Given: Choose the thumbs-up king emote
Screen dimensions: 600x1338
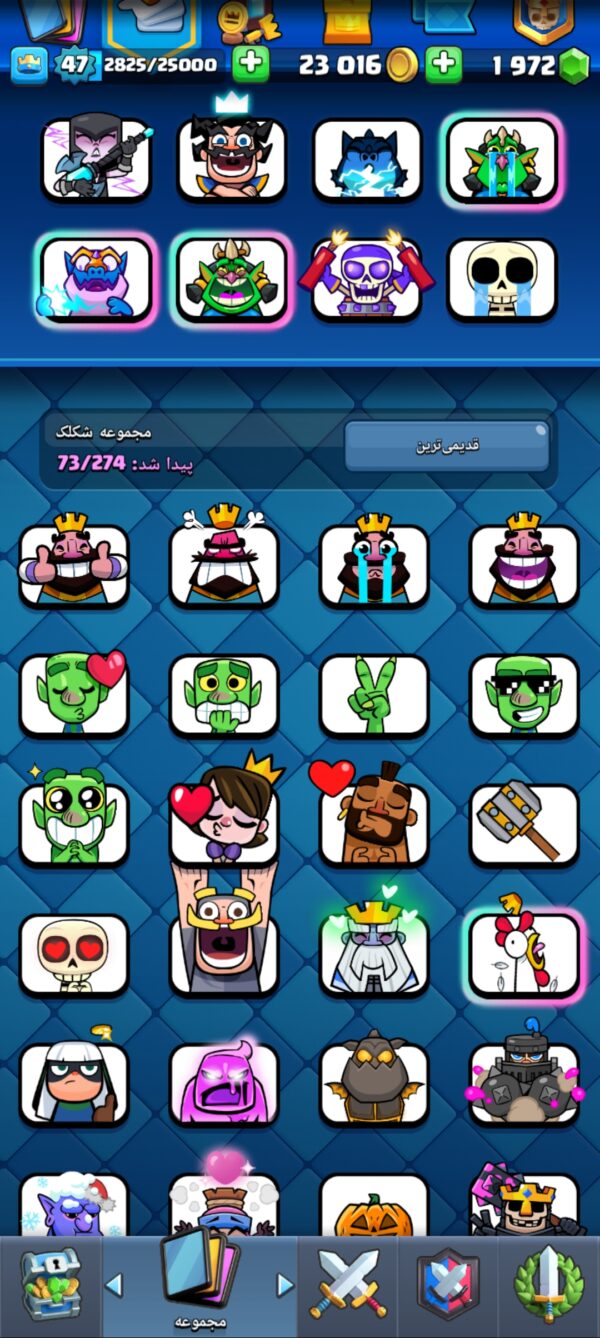Looking at the screenshot, I should coord(74,565).
